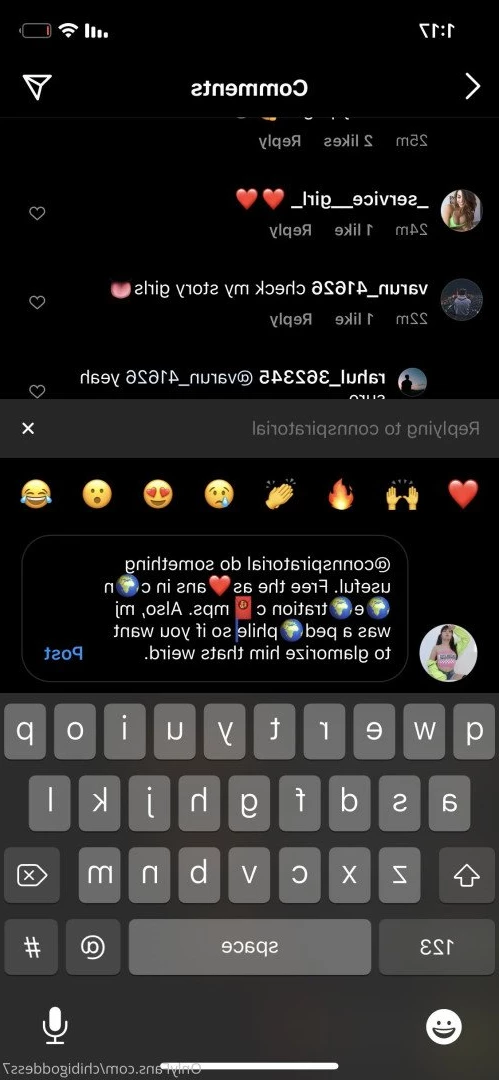499x1080 pixels.
Task: Add the clapping hands quick emoji
Action: pyautogui.click(x=280, y=495)
